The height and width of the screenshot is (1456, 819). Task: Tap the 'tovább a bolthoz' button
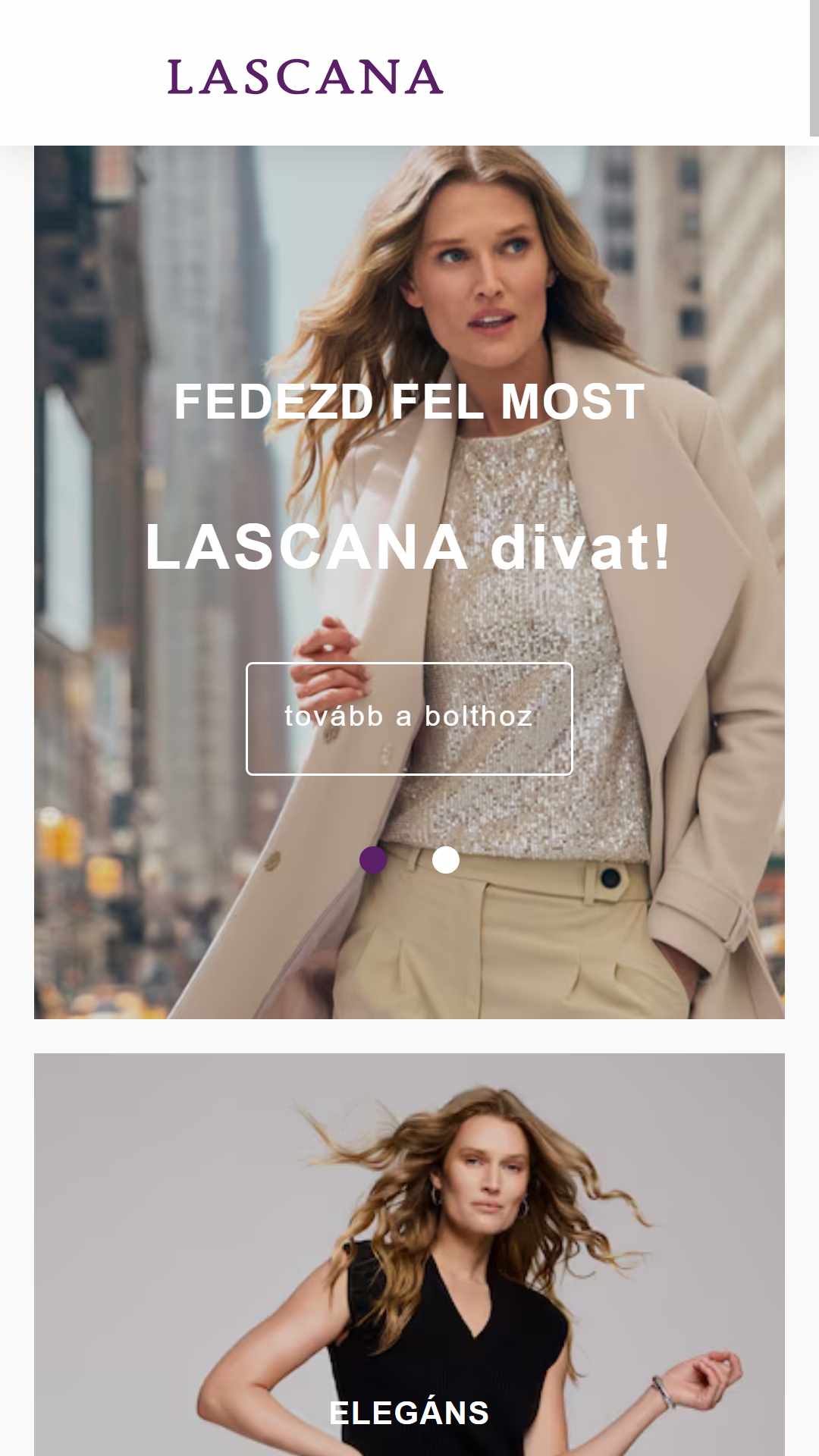pyautogui.click(x=409, y=718)
